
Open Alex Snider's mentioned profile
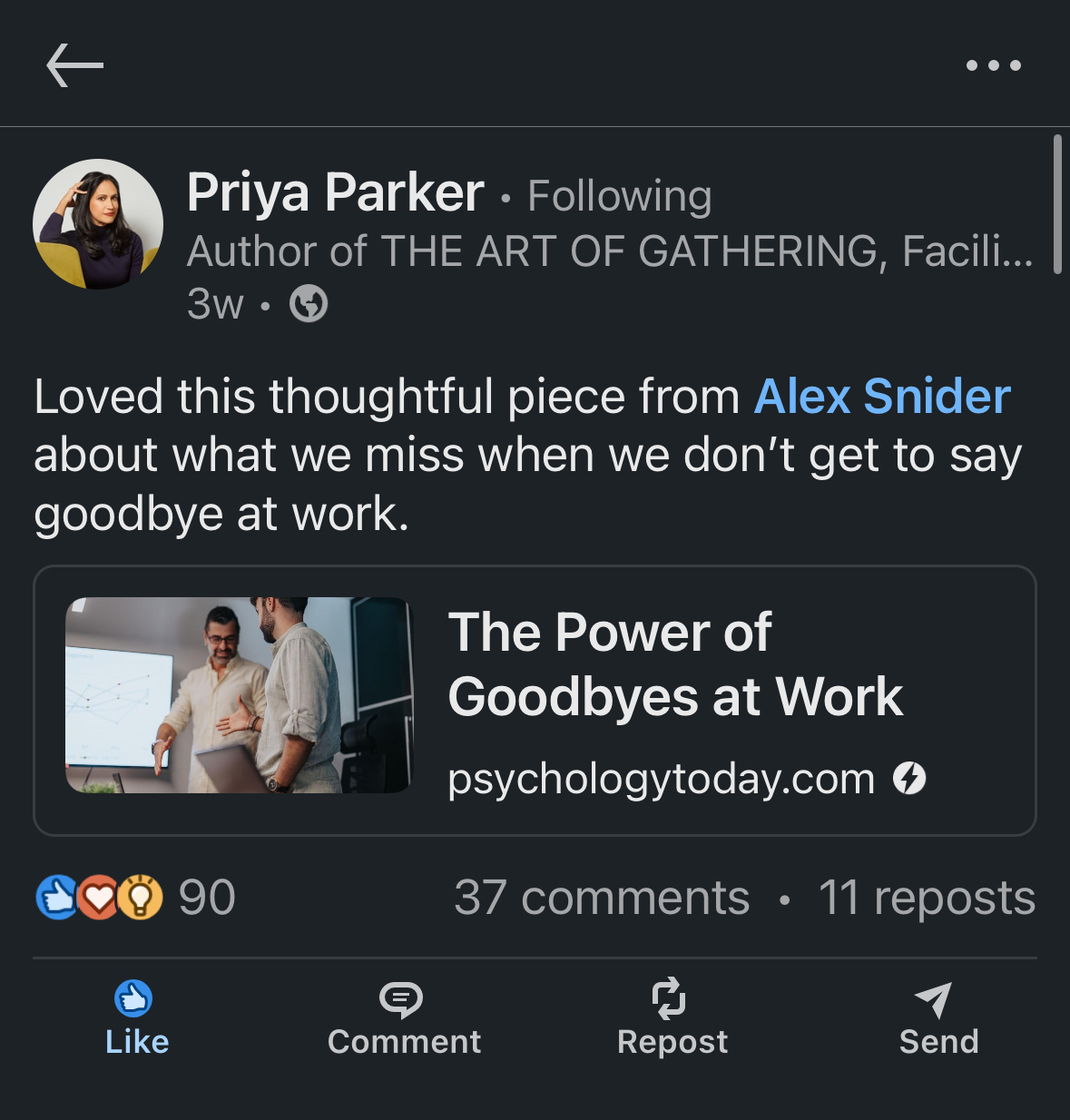pos(882,397)
